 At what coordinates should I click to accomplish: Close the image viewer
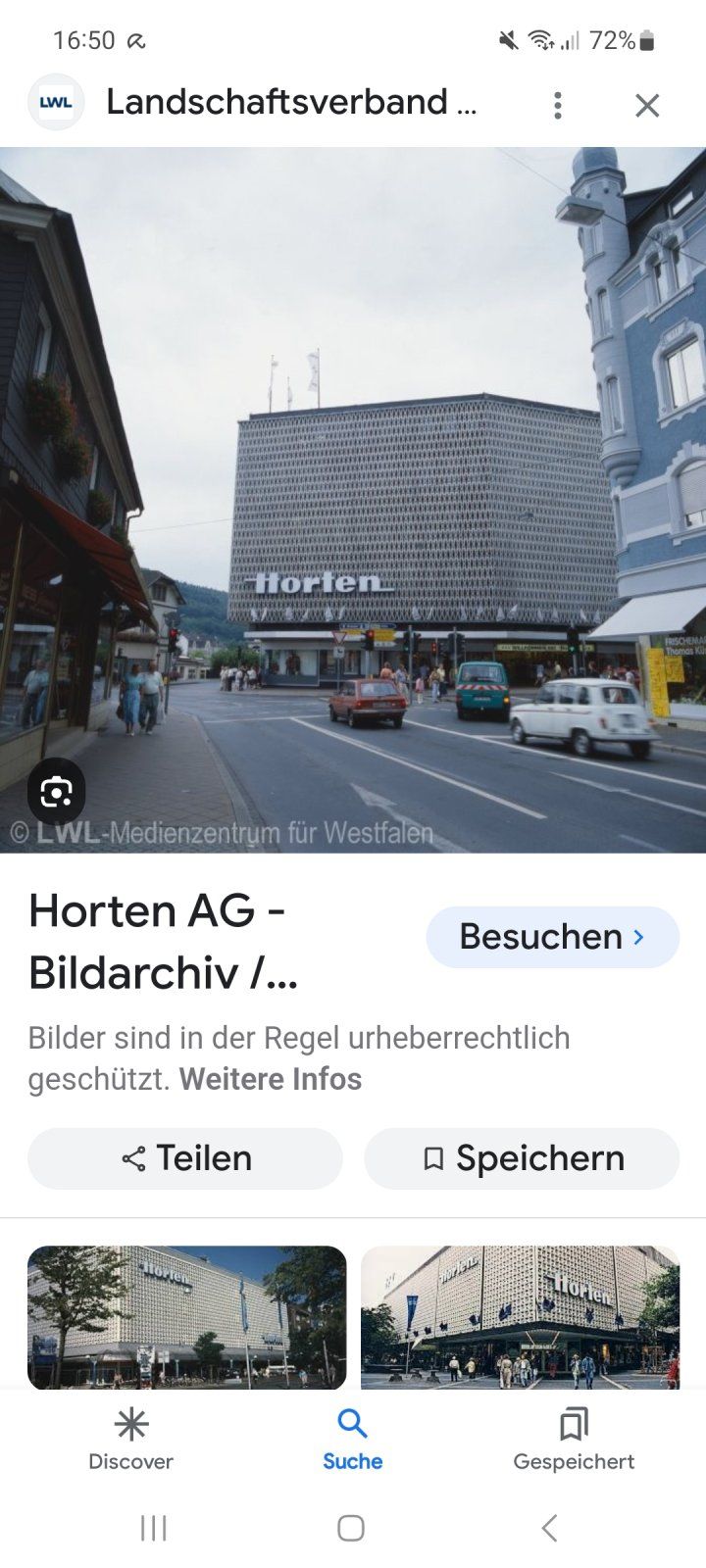pyautogui.click(x=647, y=105)
